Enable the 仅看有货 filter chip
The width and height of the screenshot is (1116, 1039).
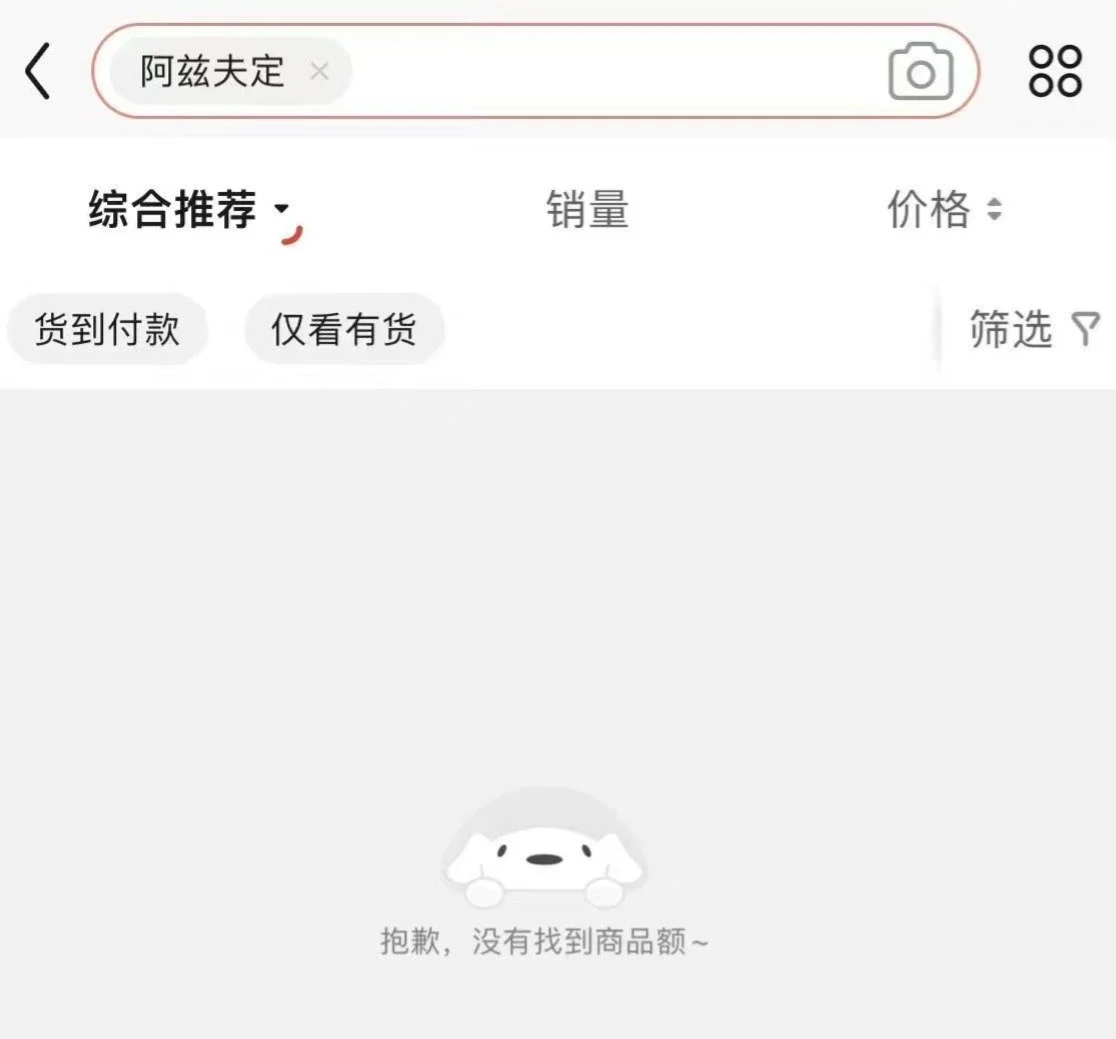pyautogui.click(x=344, y=329)
